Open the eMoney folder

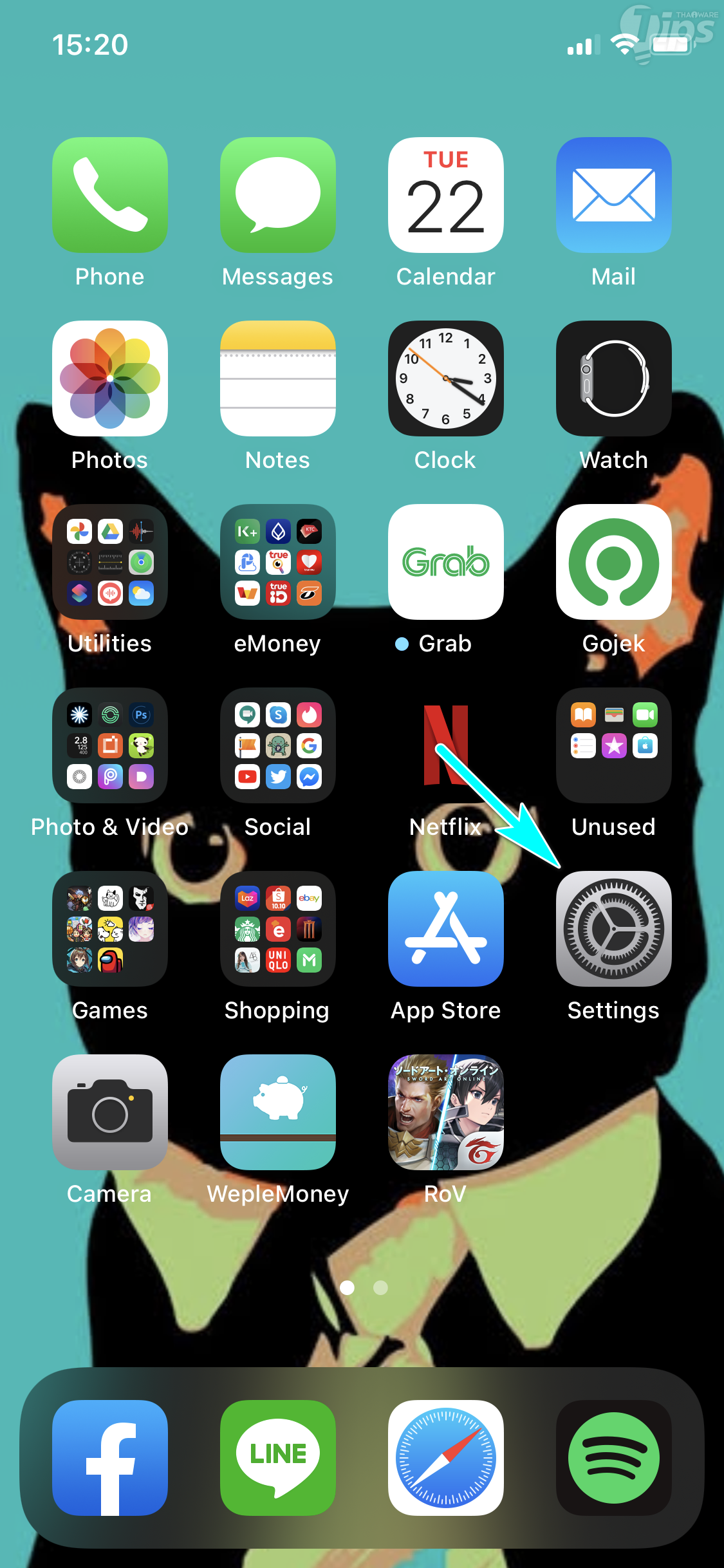tap(277, 562)
